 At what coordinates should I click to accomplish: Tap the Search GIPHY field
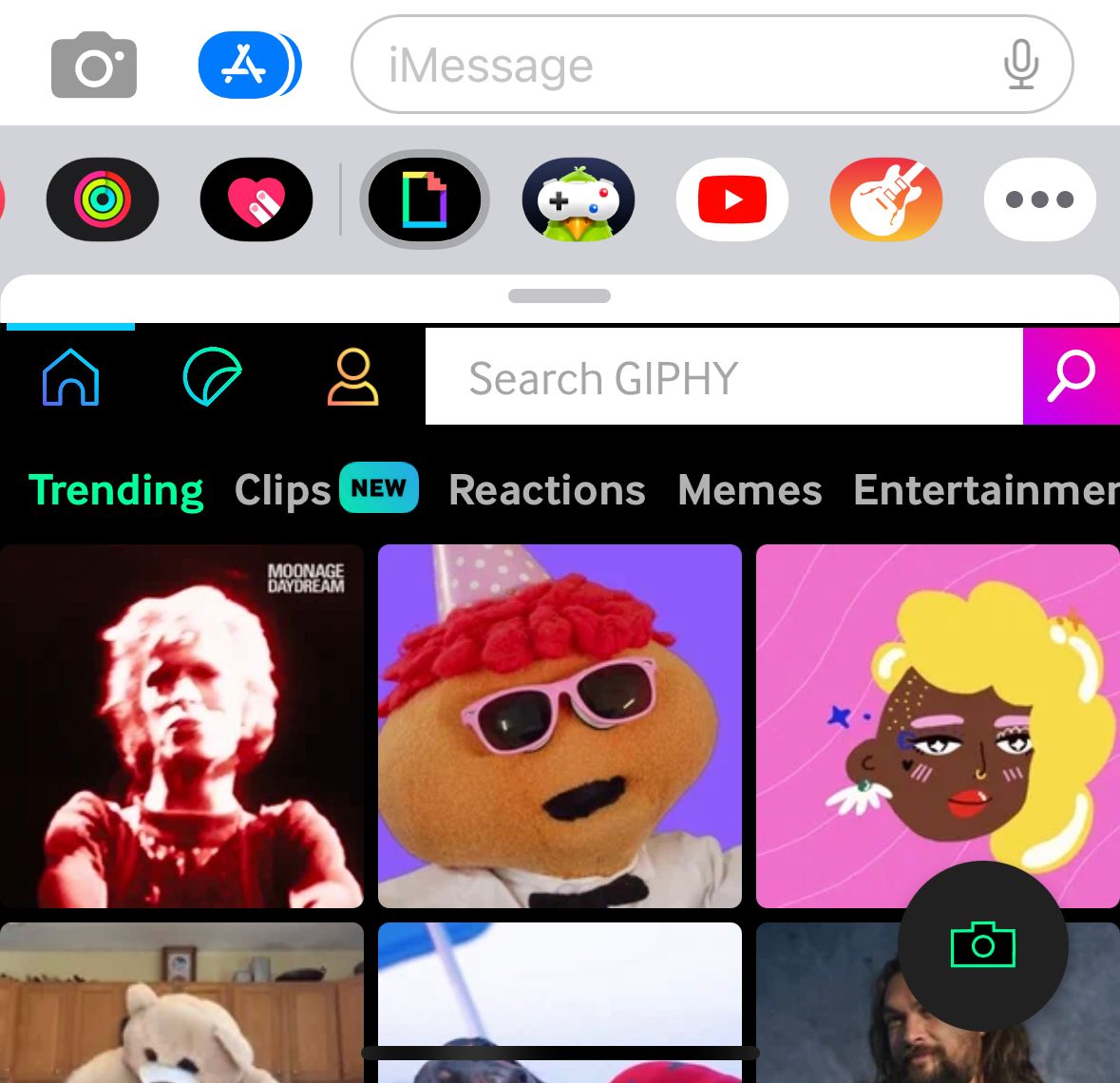tap(722, 377)
